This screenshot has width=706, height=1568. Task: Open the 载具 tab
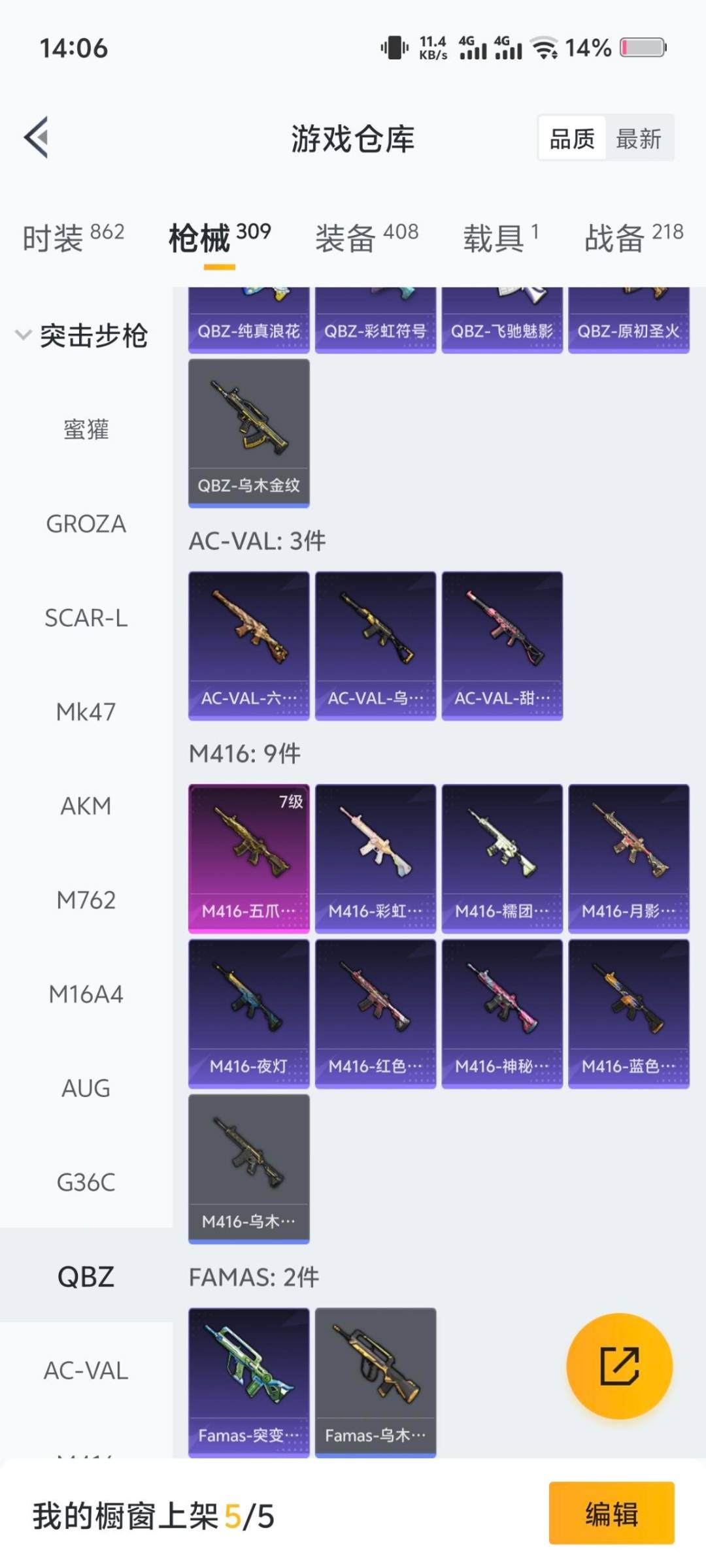click(500, 237)
